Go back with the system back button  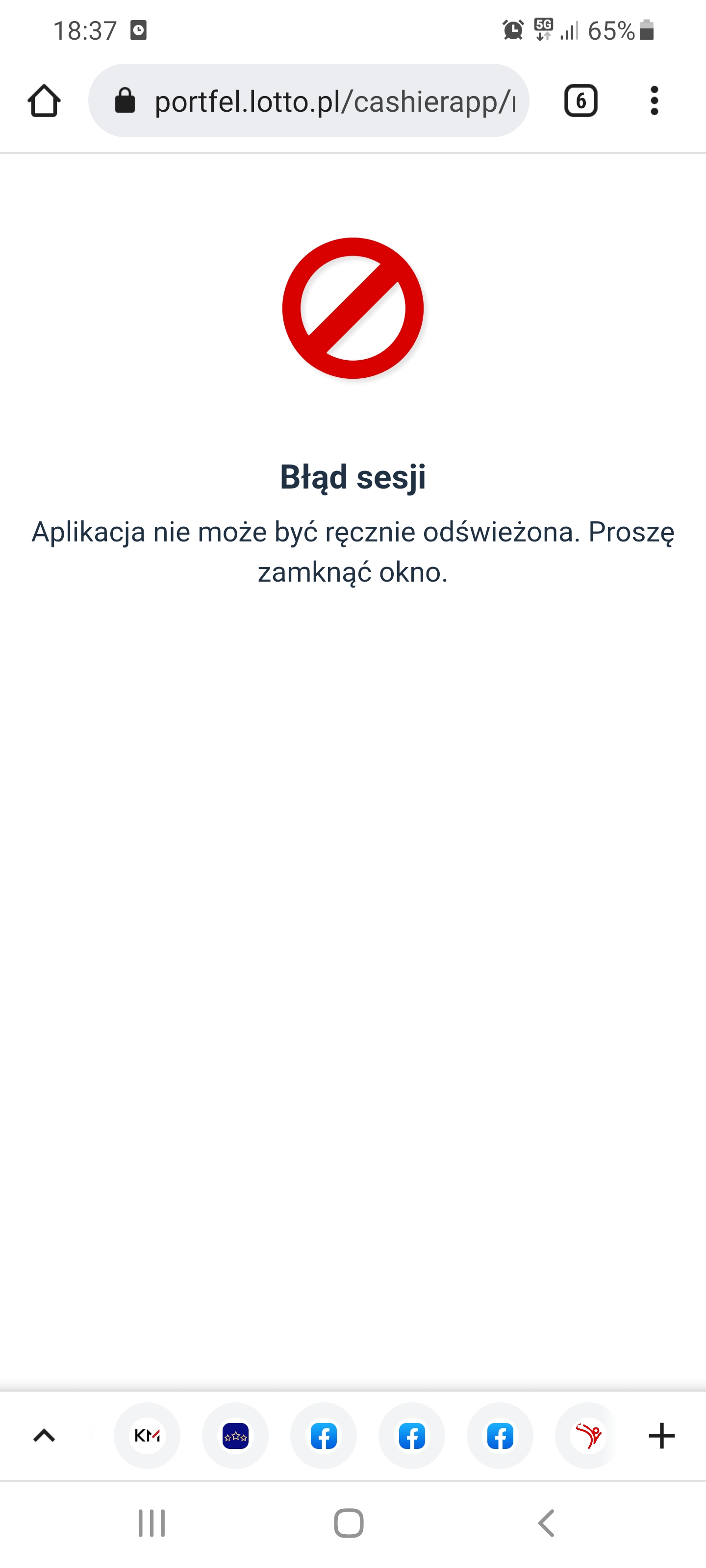(x=546, y=1523)
